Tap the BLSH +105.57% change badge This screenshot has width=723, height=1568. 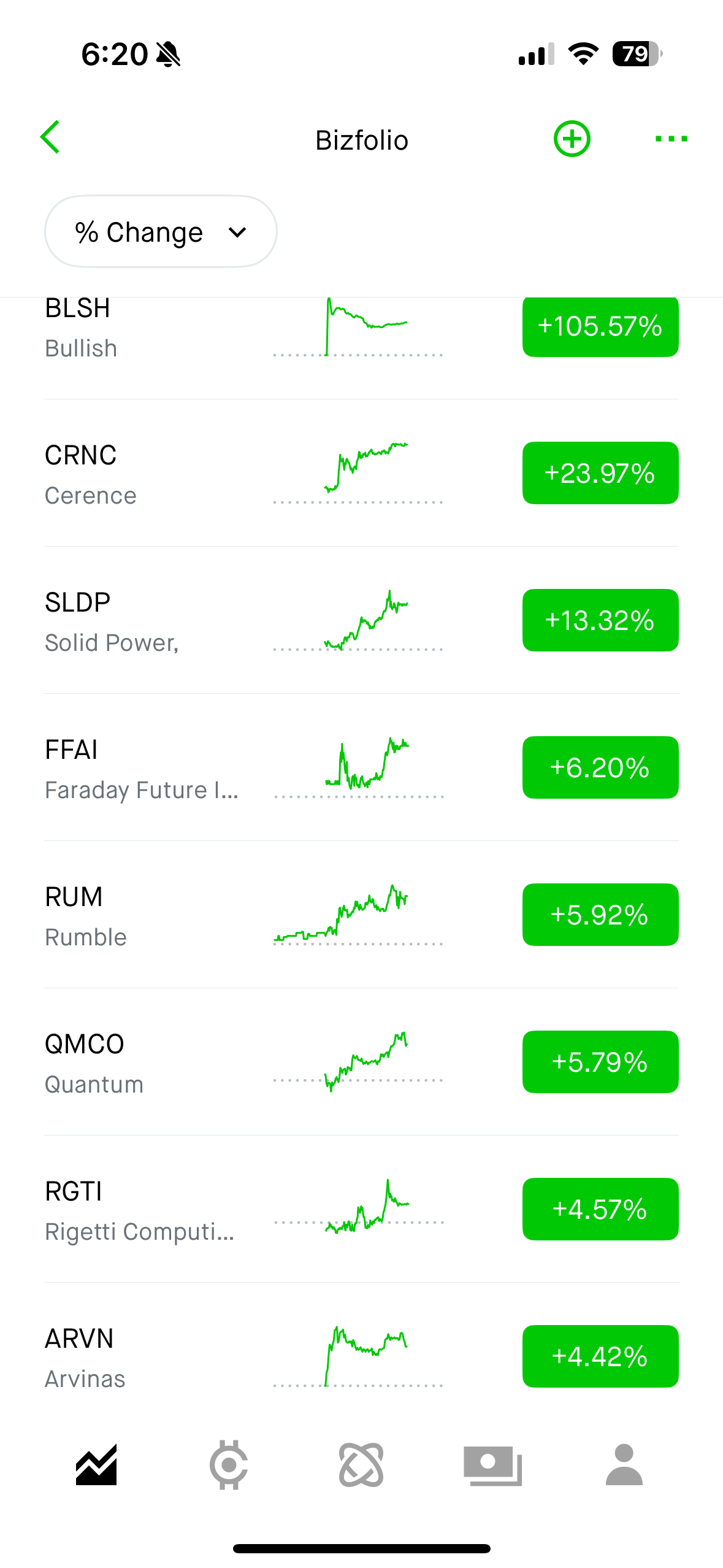[x=600, y=326]
